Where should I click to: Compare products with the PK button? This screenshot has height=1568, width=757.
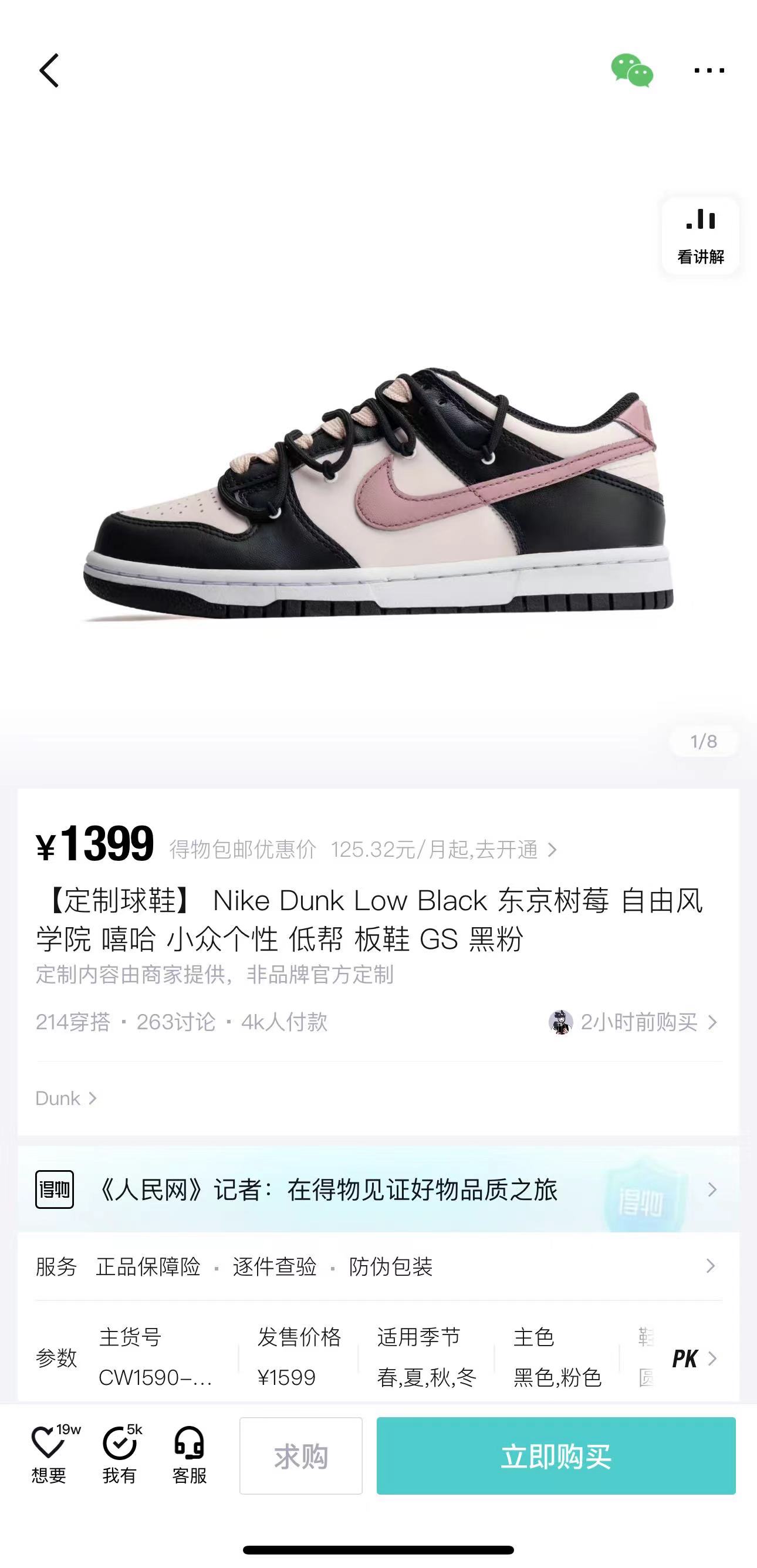click(694, 1359)
